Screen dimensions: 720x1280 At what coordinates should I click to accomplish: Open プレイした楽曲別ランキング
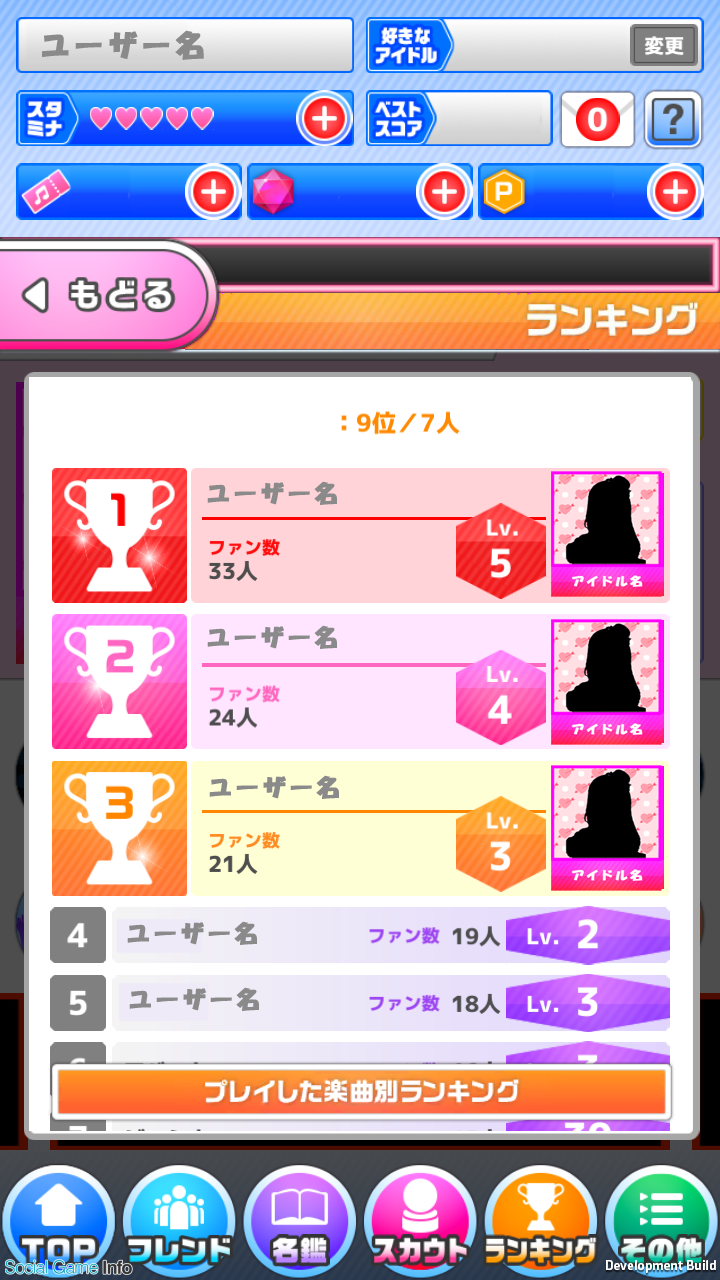[x=360, y=1091]
